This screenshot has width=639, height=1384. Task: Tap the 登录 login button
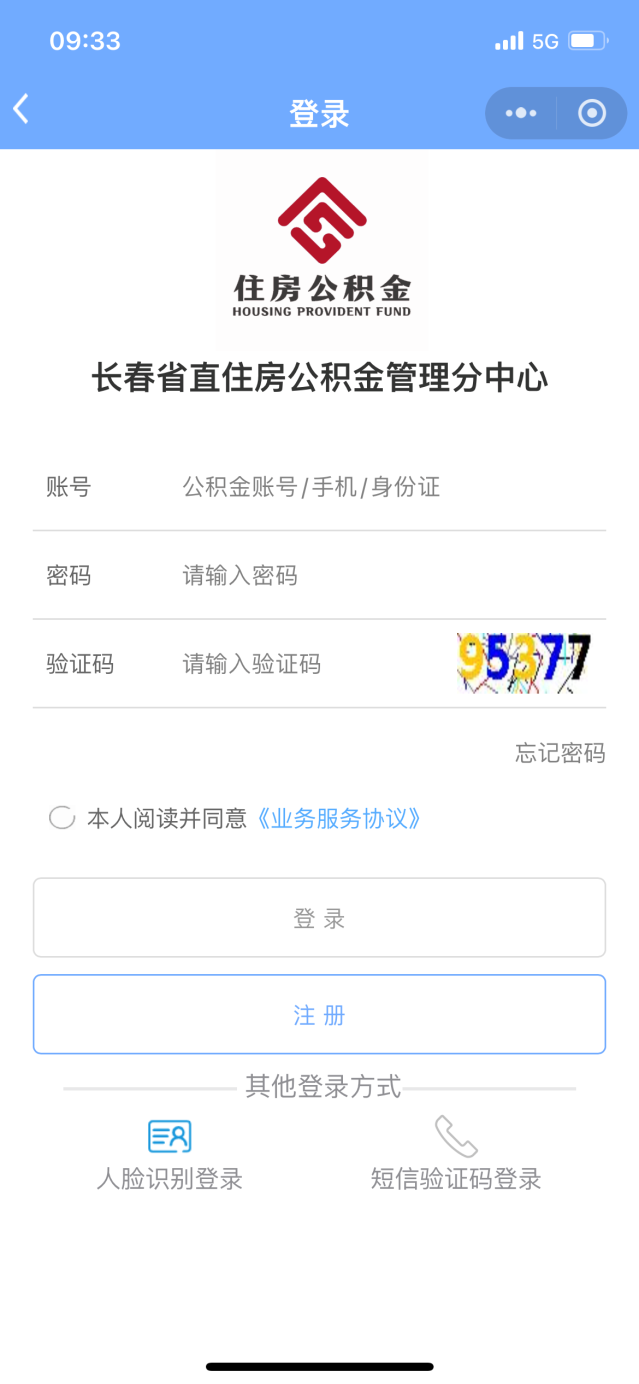pos(319,918)
